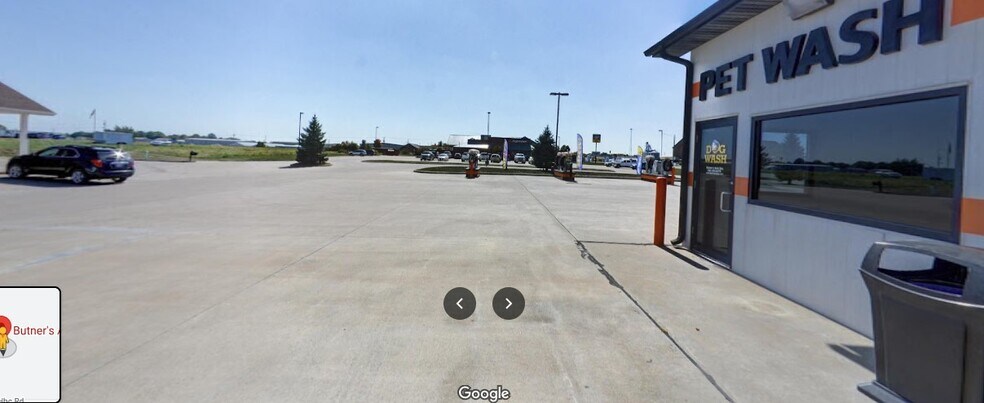
Task: Go to the previous street view photo
Action: pyautogui.click(x=459, y=303)
